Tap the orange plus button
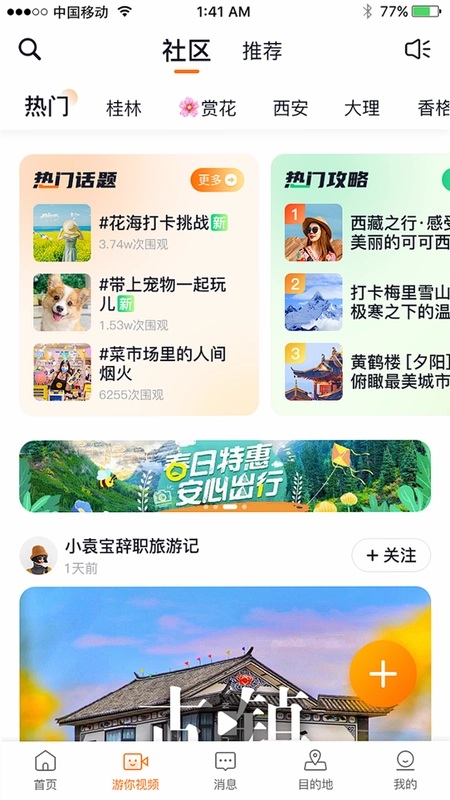Screen dimensions: 450x800 [x=383, y=674]
